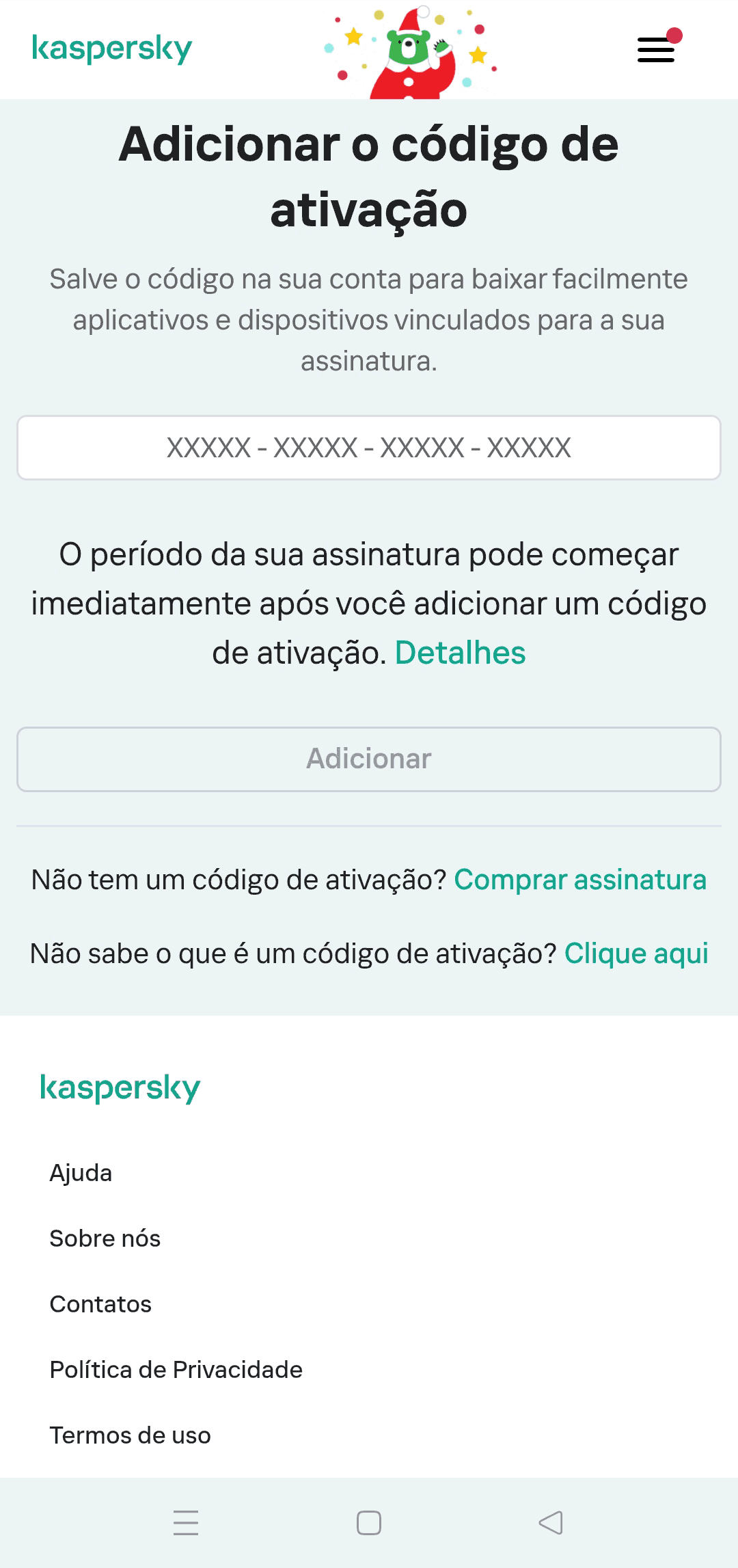
Task: Open the Detalhes link
Action: coord(460,653)
